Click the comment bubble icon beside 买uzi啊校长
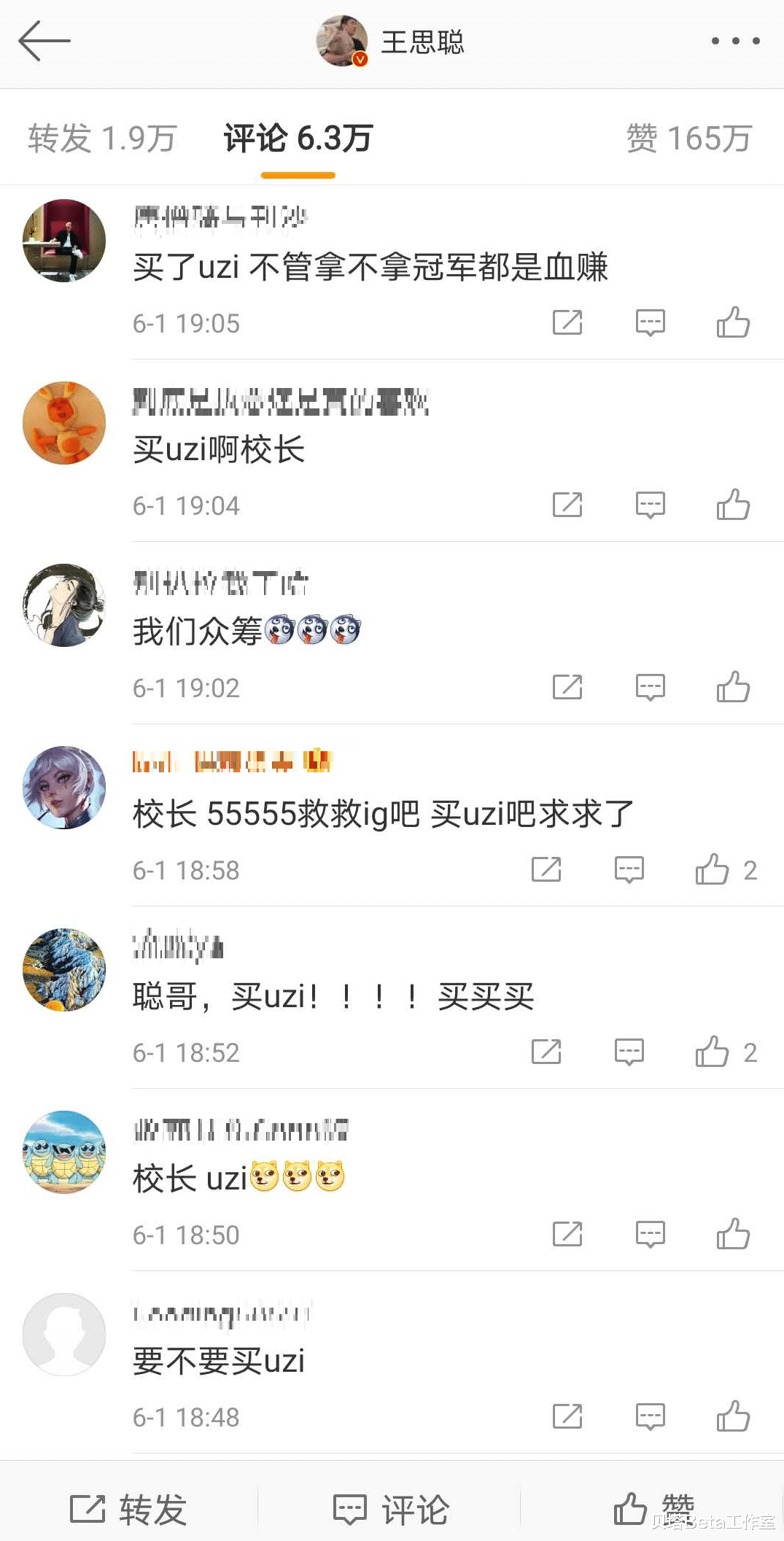 click(650, 504)
